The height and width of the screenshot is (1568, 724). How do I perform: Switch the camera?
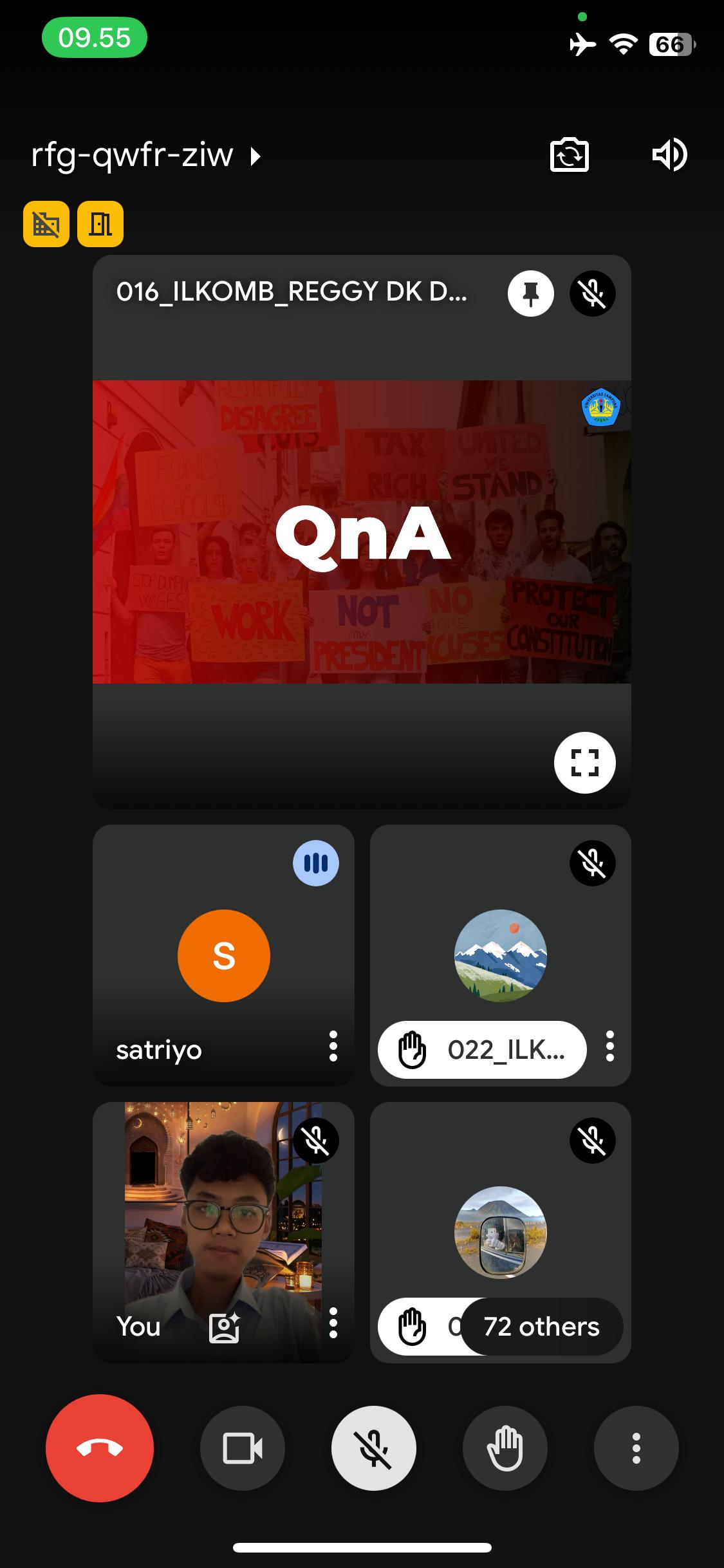click(570, 155)
